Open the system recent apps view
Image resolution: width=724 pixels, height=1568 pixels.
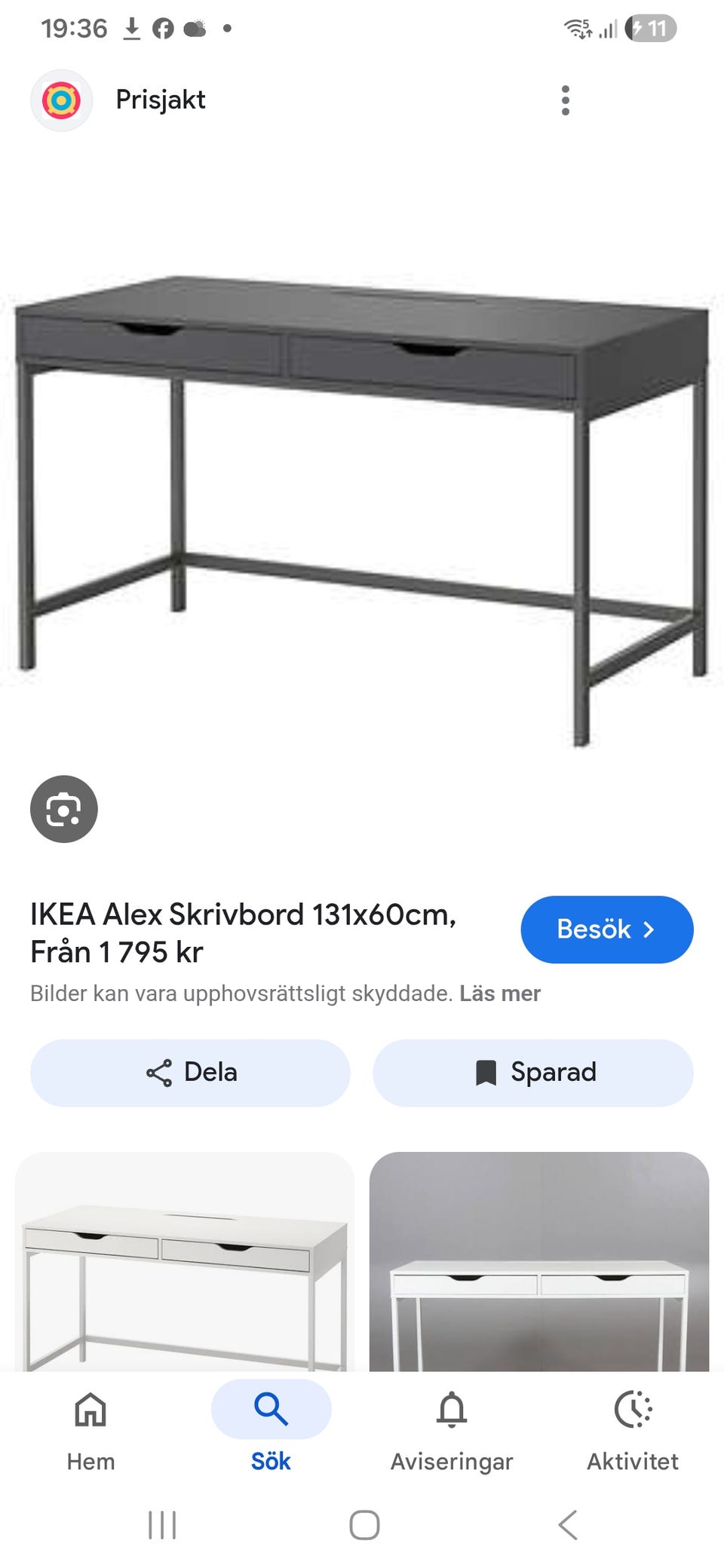[x=162, y=1525]
